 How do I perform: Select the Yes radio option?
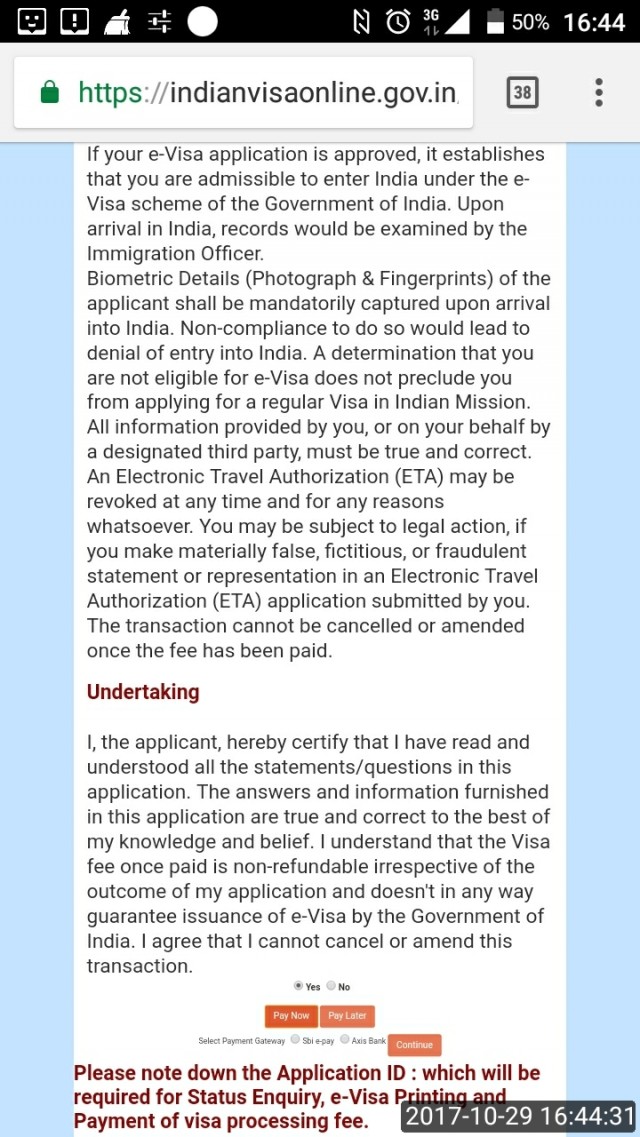tap(298, 986)
